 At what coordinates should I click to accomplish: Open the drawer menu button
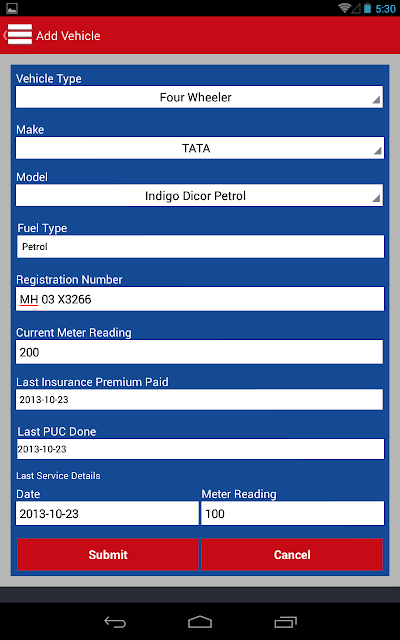point(18,35)
